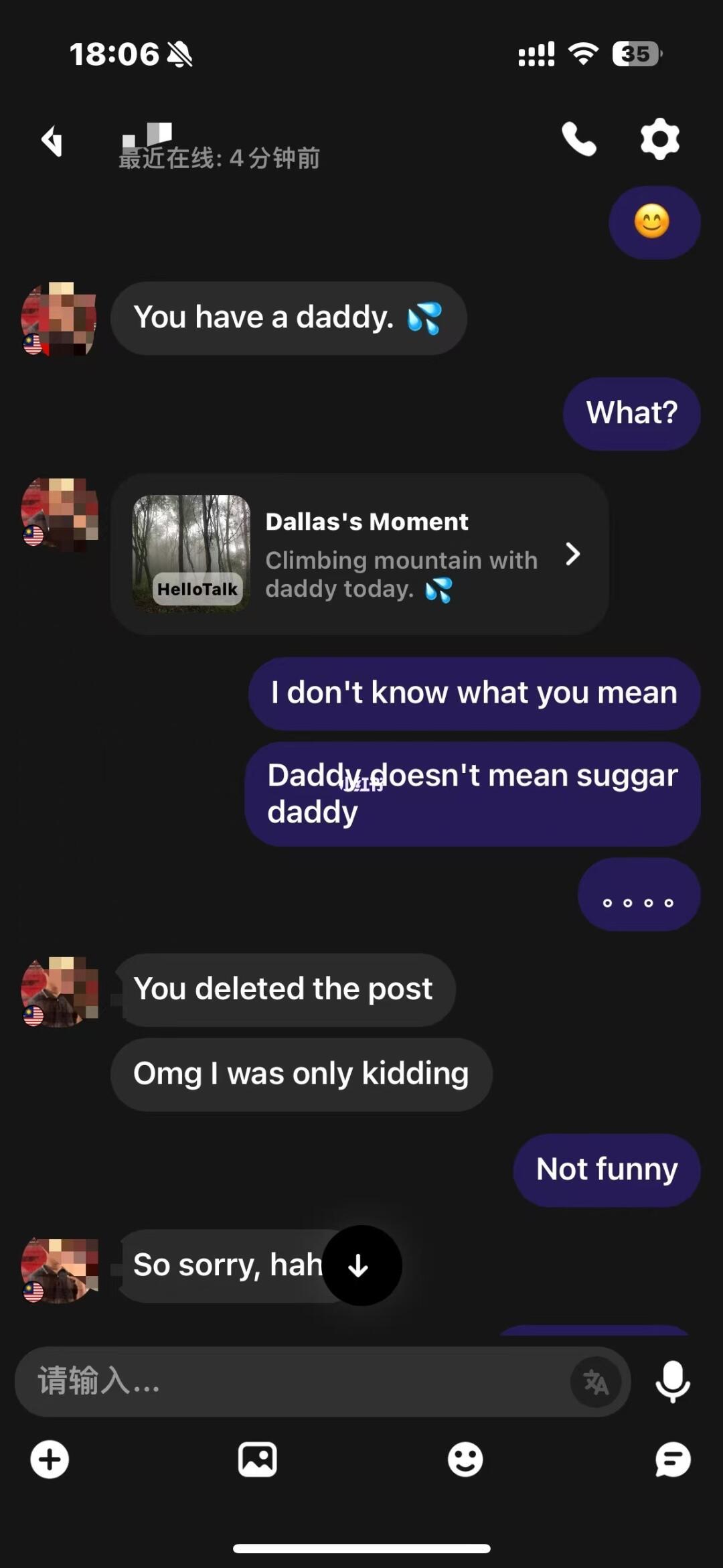
Task: Choose a photo to send
Action: tap(258, 1459)
